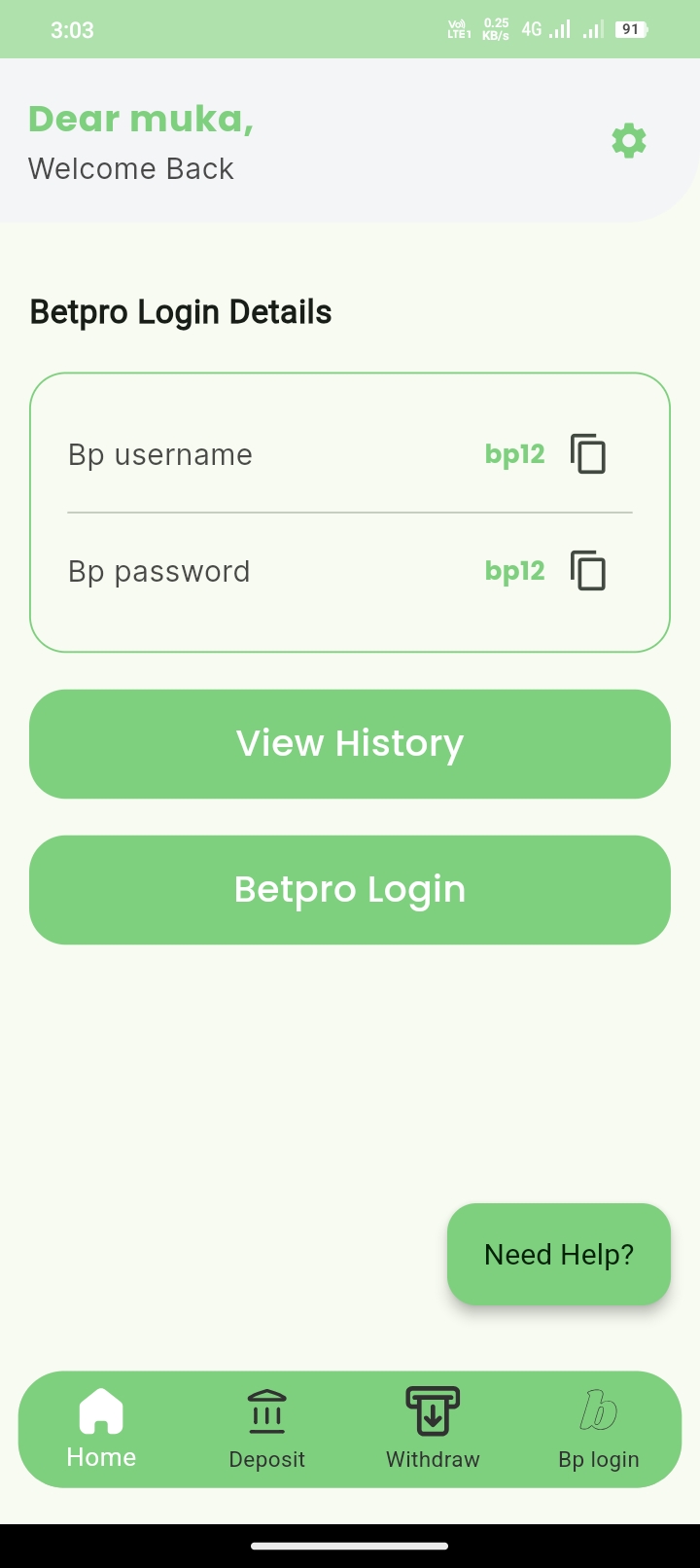This screenshot has width=700, height=1568.
Task: Select the Withdraw tab
Action: 433,1429
